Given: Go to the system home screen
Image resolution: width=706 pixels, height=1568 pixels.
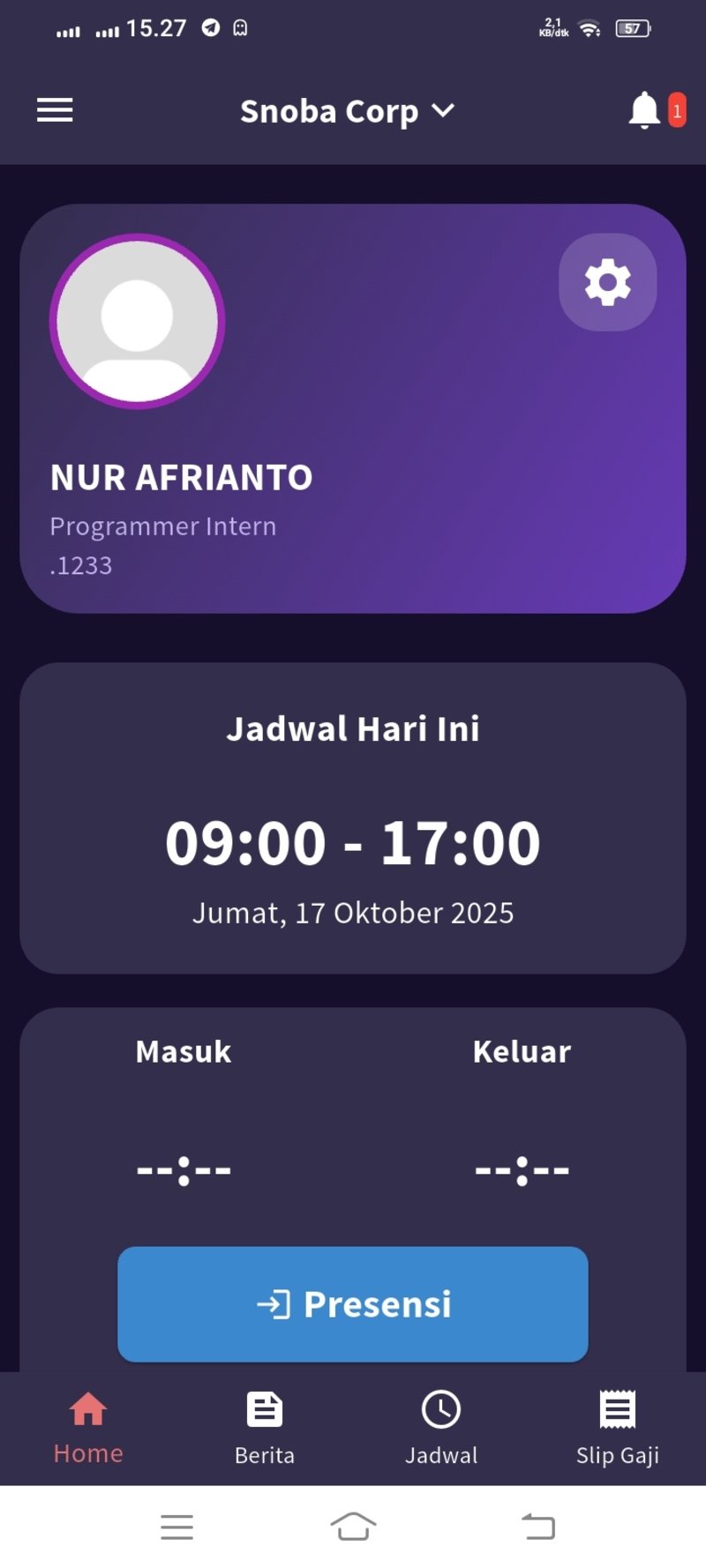Looking at the screenshot, I should 353,1527.
